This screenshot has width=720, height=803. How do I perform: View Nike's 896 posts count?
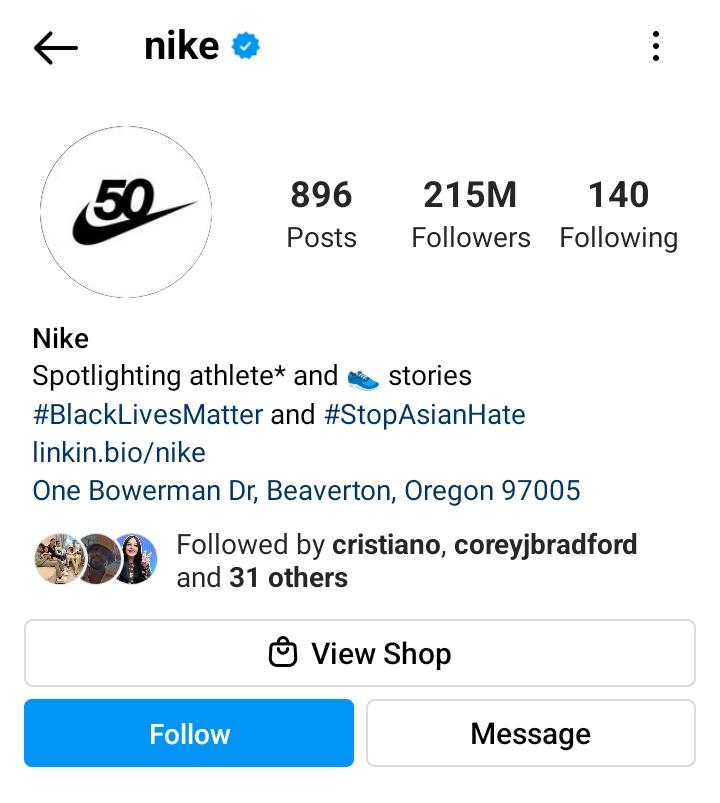321,212
